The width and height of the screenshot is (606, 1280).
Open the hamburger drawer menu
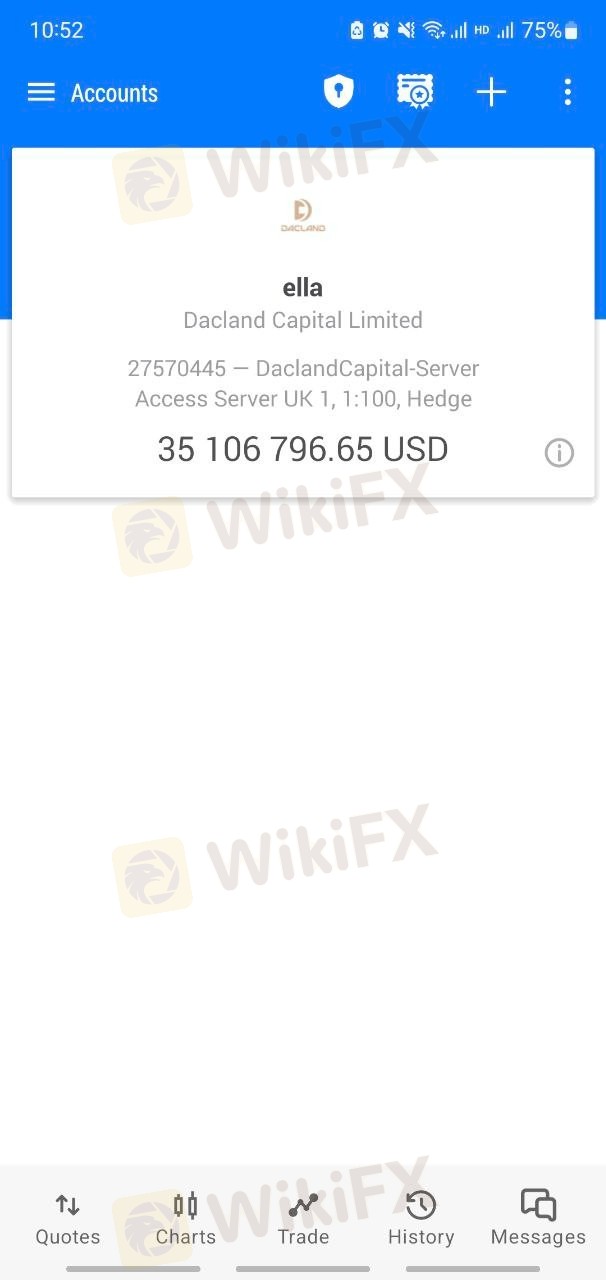pyautogui.click(x=41, y=93)
